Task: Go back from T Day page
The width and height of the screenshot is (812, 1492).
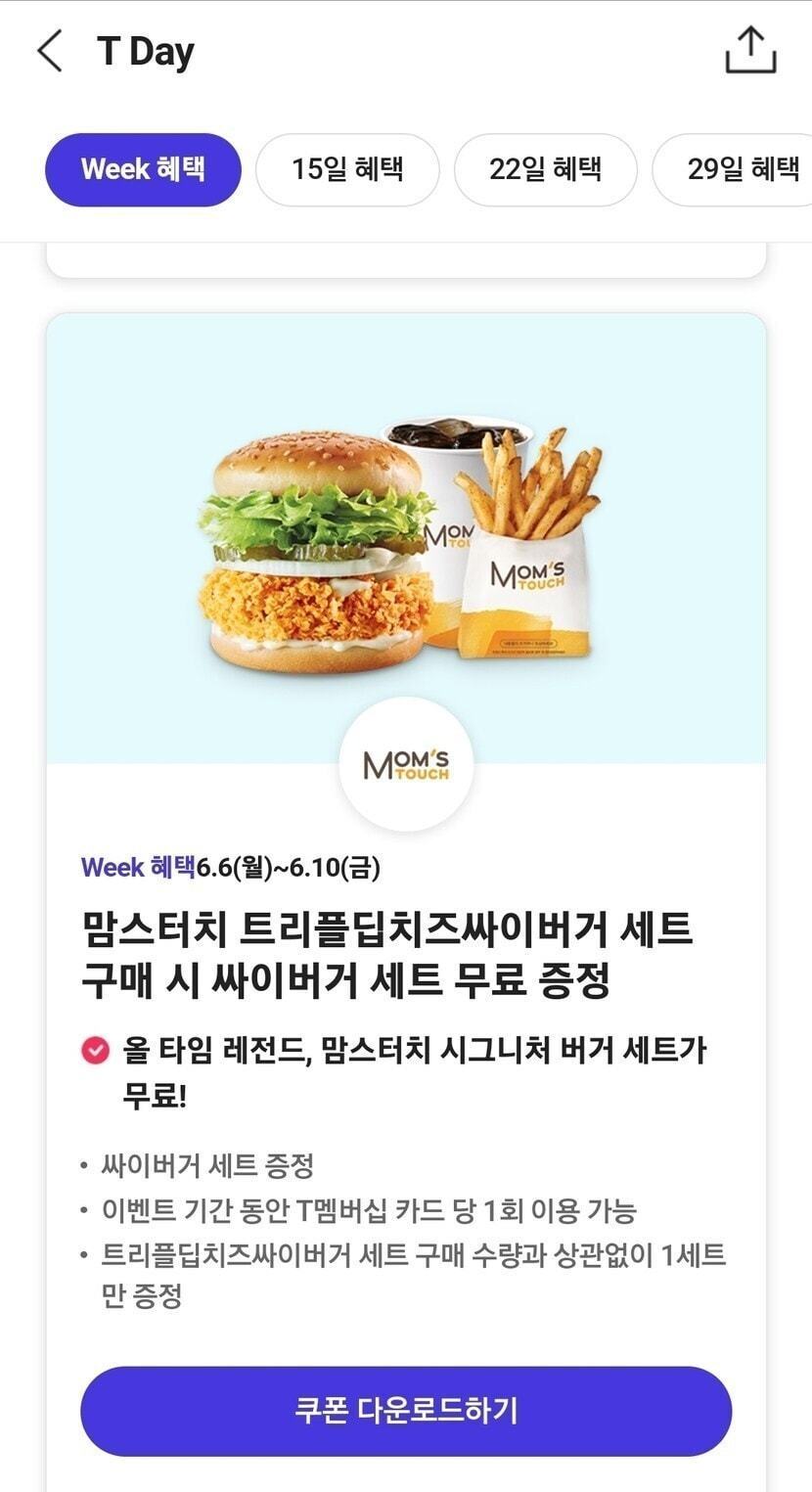Action: (50, 51)
